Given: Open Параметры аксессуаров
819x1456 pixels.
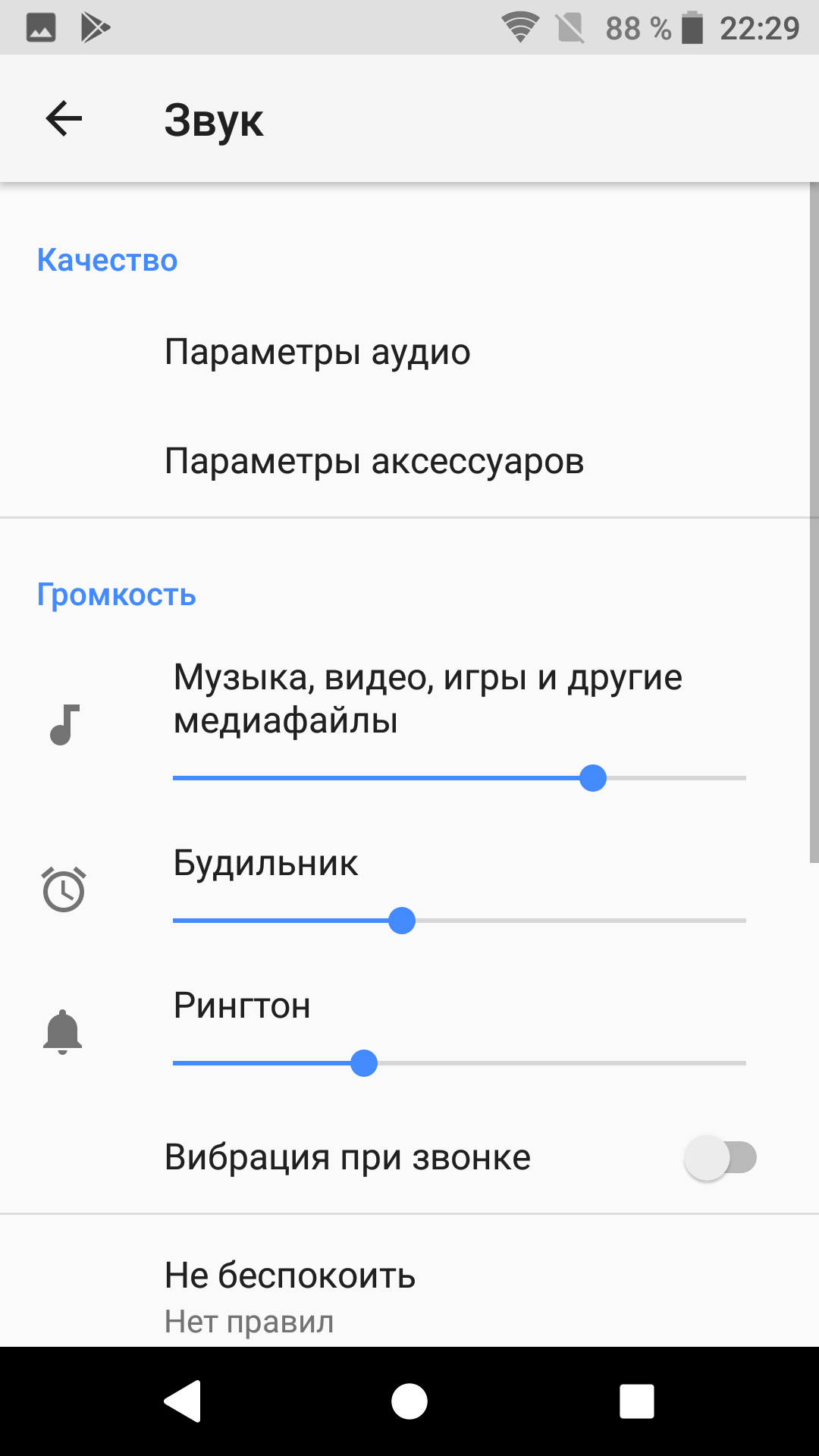Looking at the screenshot, I should pos(374,462).
